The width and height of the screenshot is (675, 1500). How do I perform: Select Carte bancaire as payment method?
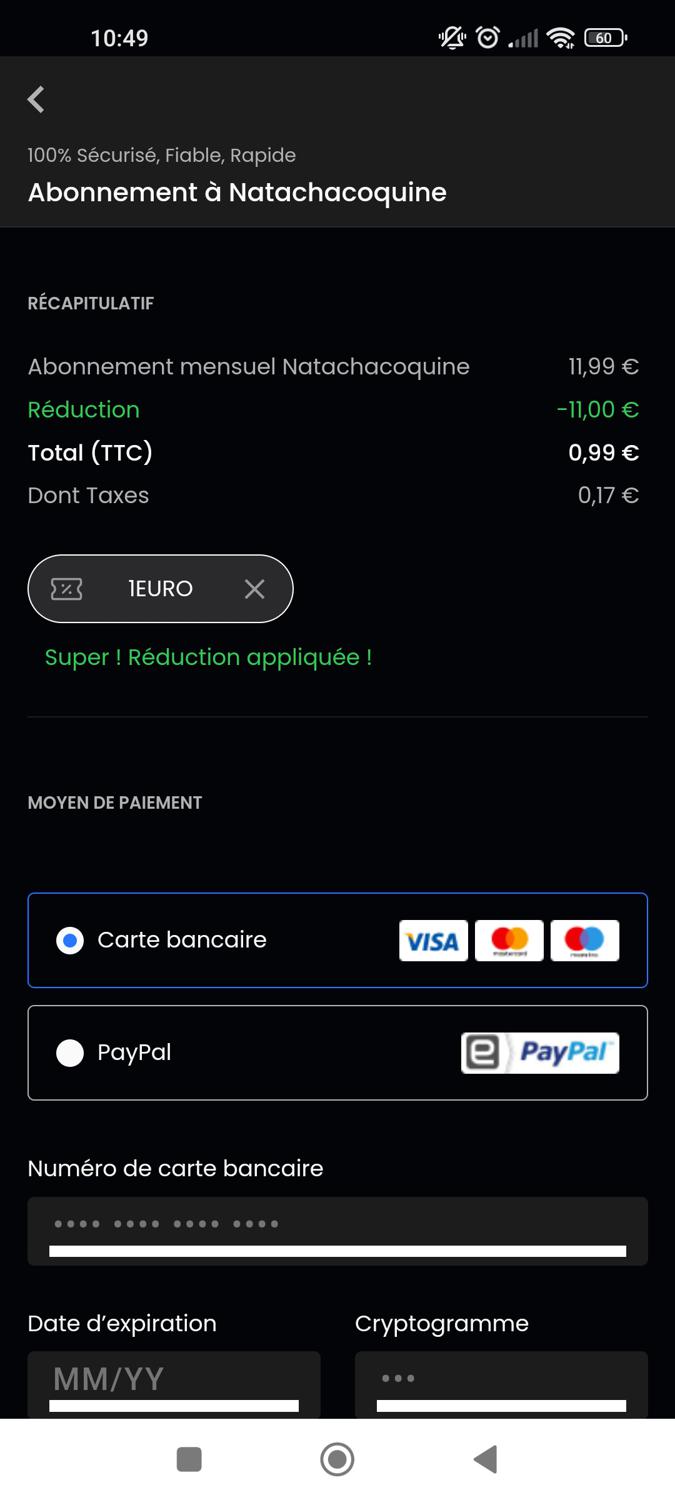[x=70, y=941]
